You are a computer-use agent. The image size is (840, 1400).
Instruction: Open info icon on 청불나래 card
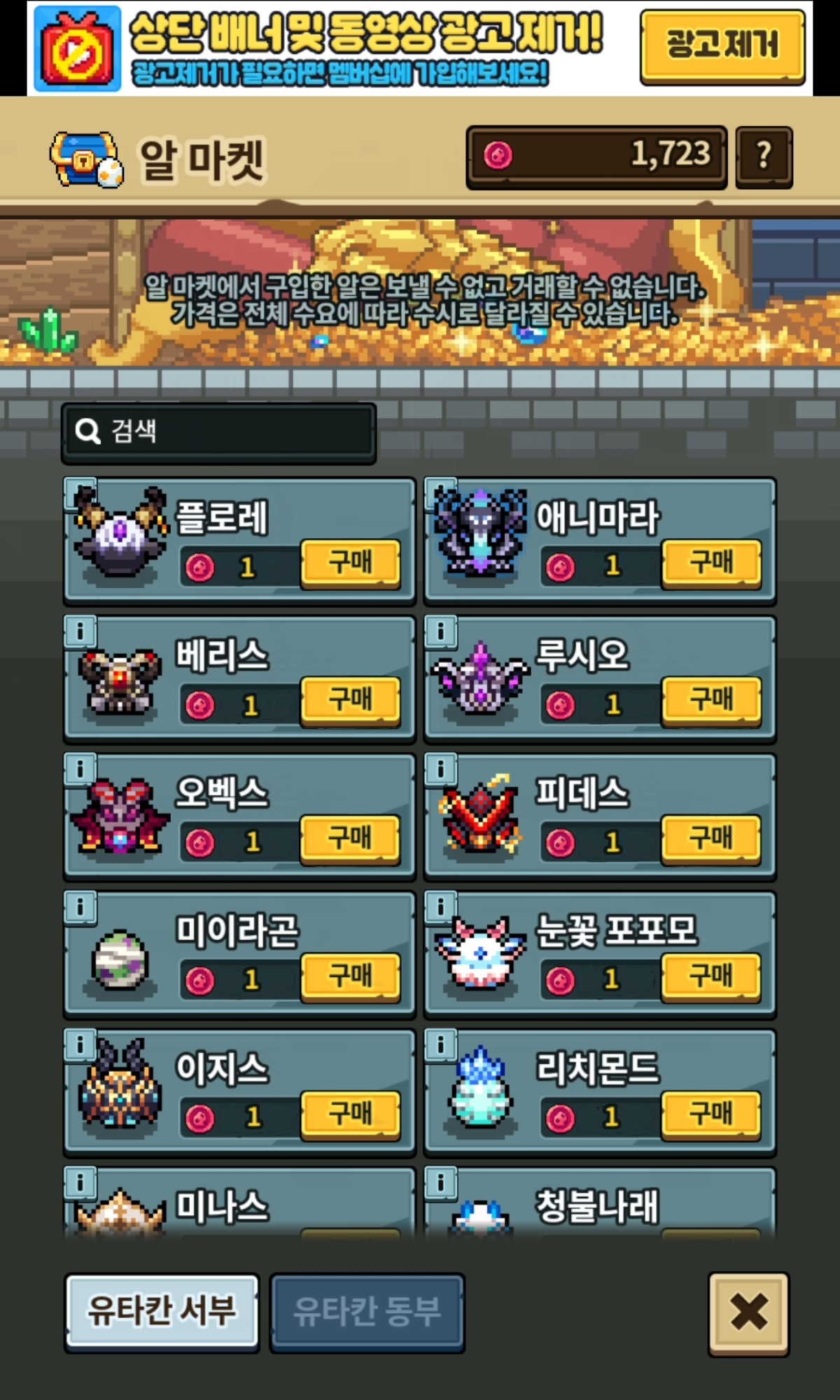click(441, 1183)
